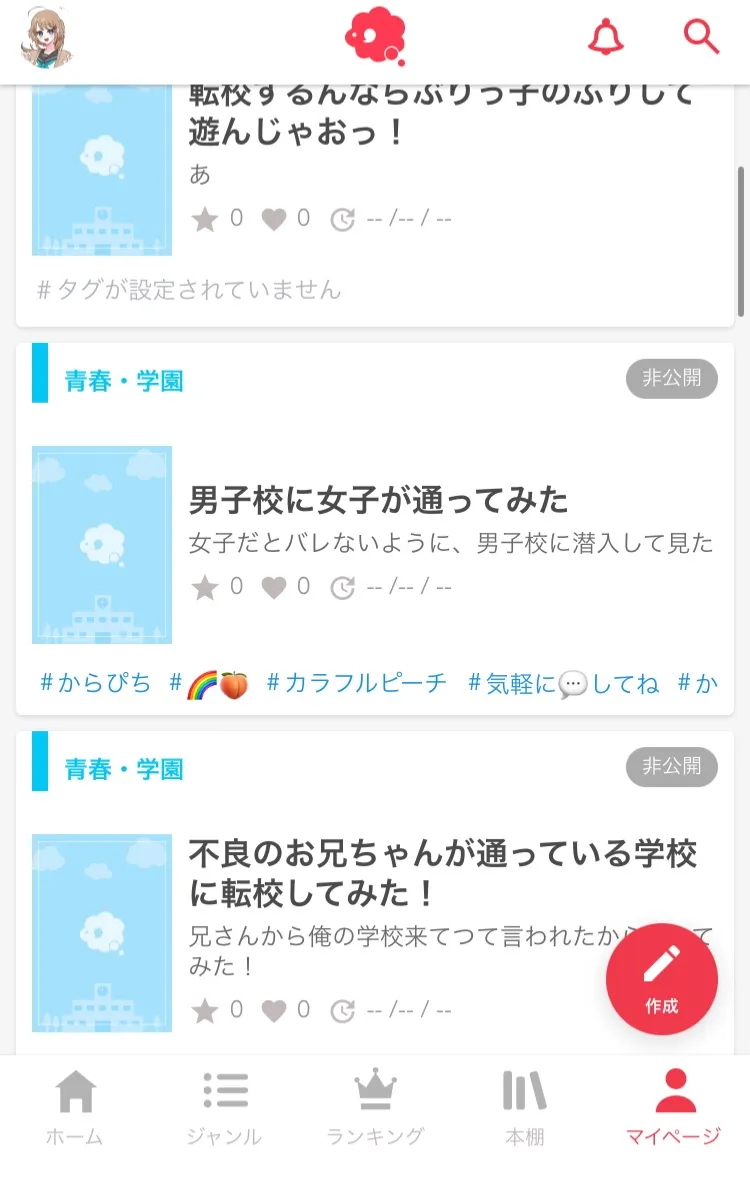Open the notifications bell
Screen dimensions: 750x1179
pyautogui.click(x=605, y=38)
